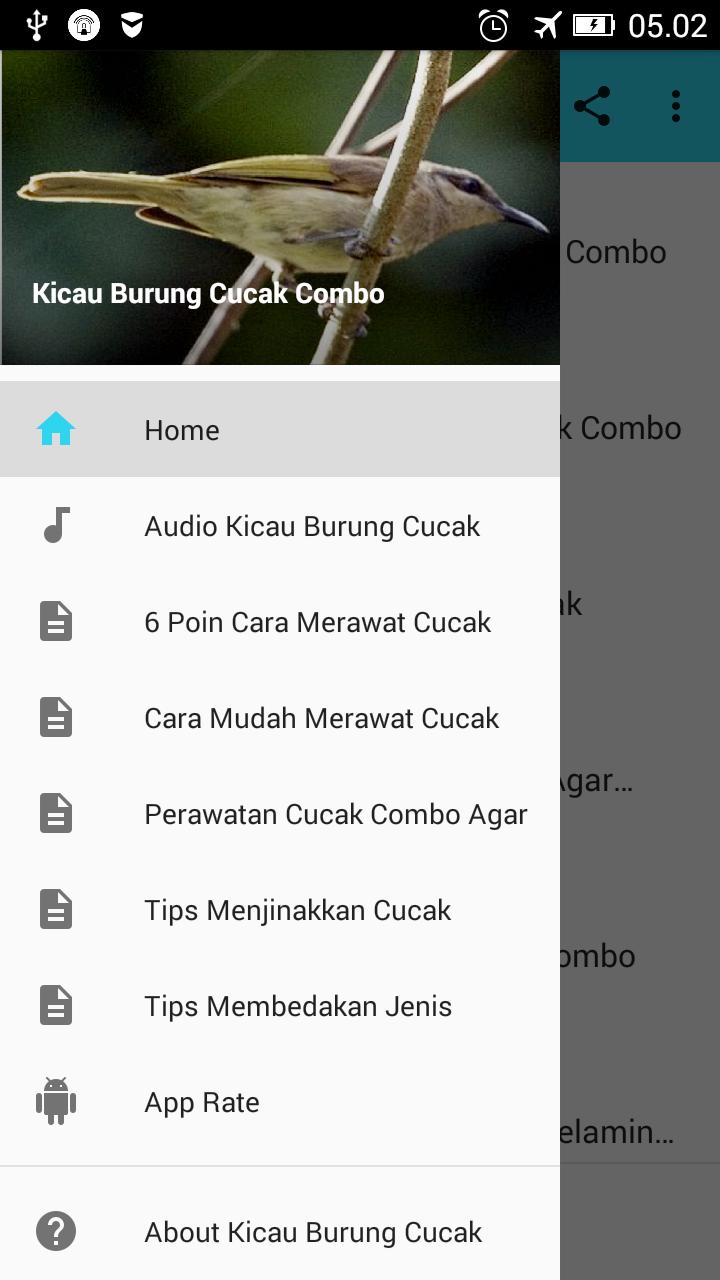The width and height of the screenshot is (720, 1280).
Task: Select Home in the drawer
Action: tap(280, 430)
